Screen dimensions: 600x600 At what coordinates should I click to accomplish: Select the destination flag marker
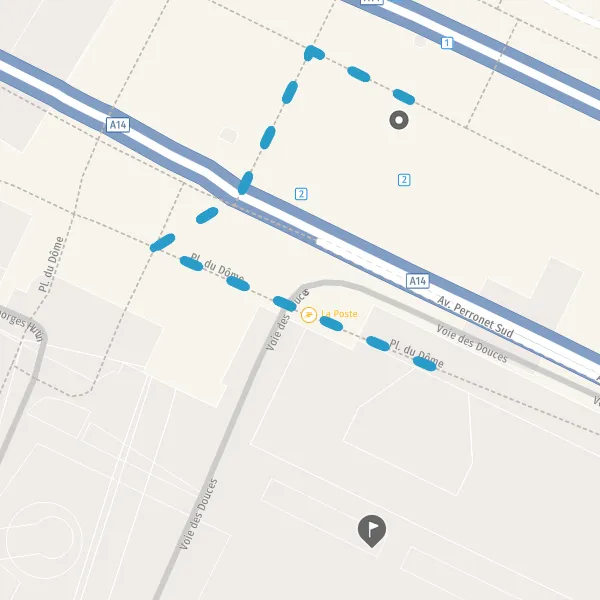pyautogui.click(x=371, y=529)
